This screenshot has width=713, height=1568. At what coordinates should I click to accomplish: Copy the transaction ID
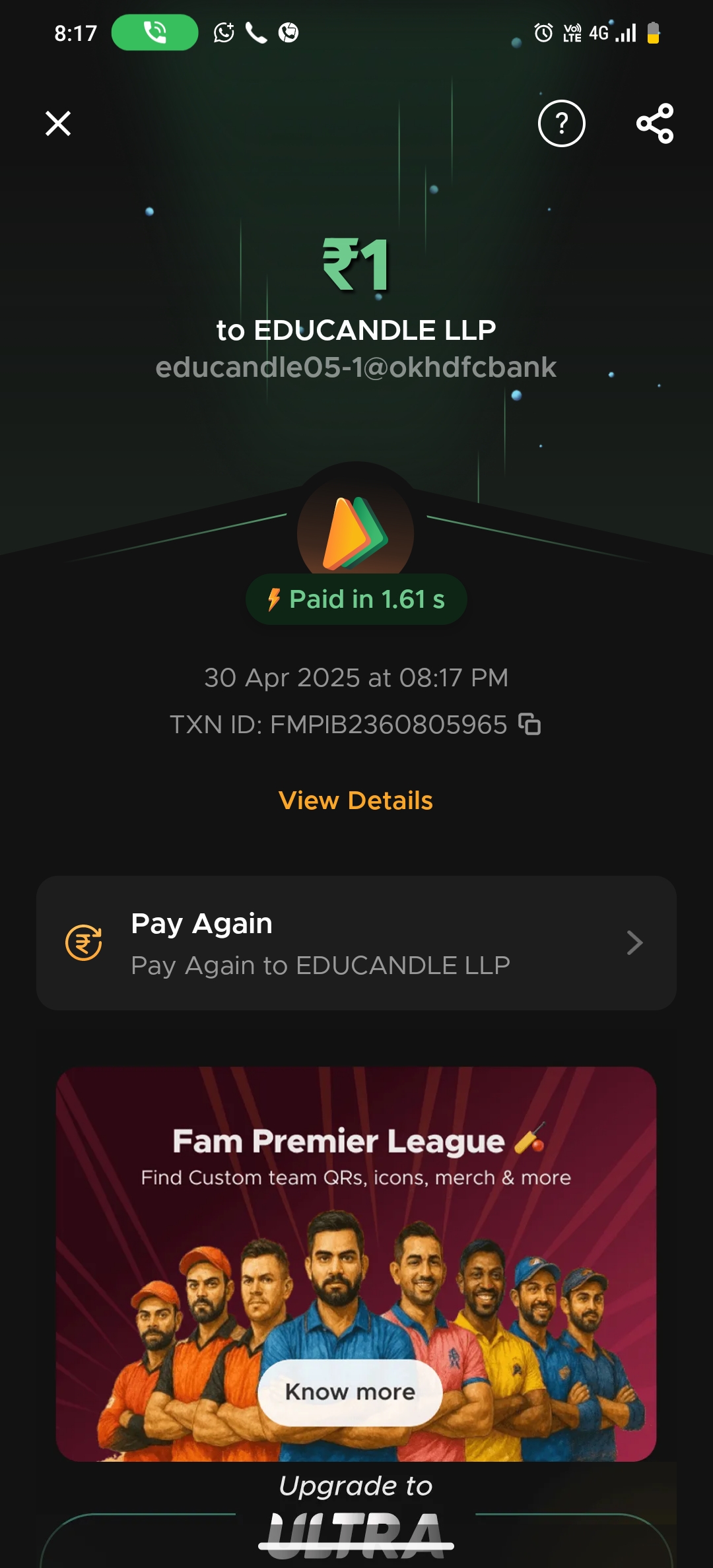(x=529, y=724)
